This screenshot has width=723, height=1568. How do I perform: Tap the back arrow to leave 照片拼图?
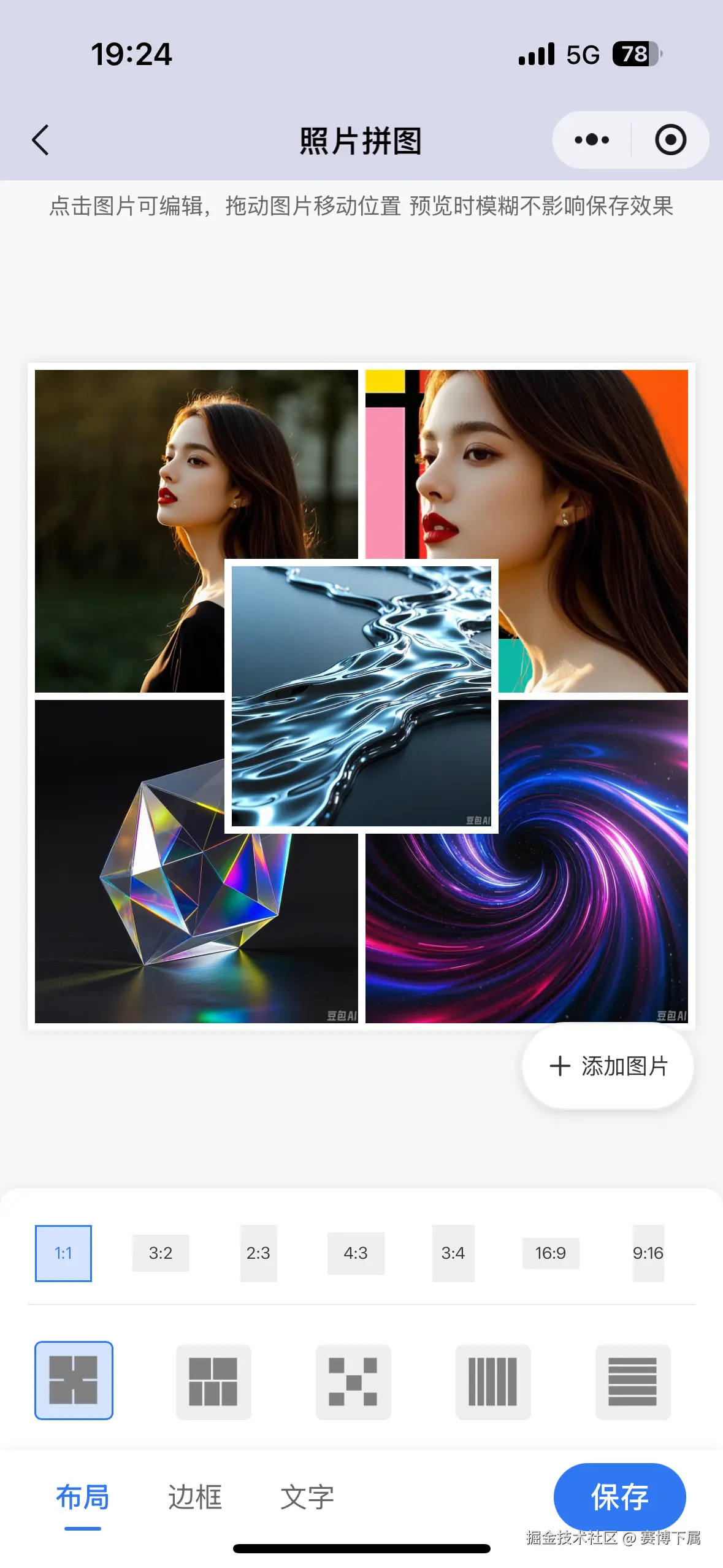[x=40, y=139]
